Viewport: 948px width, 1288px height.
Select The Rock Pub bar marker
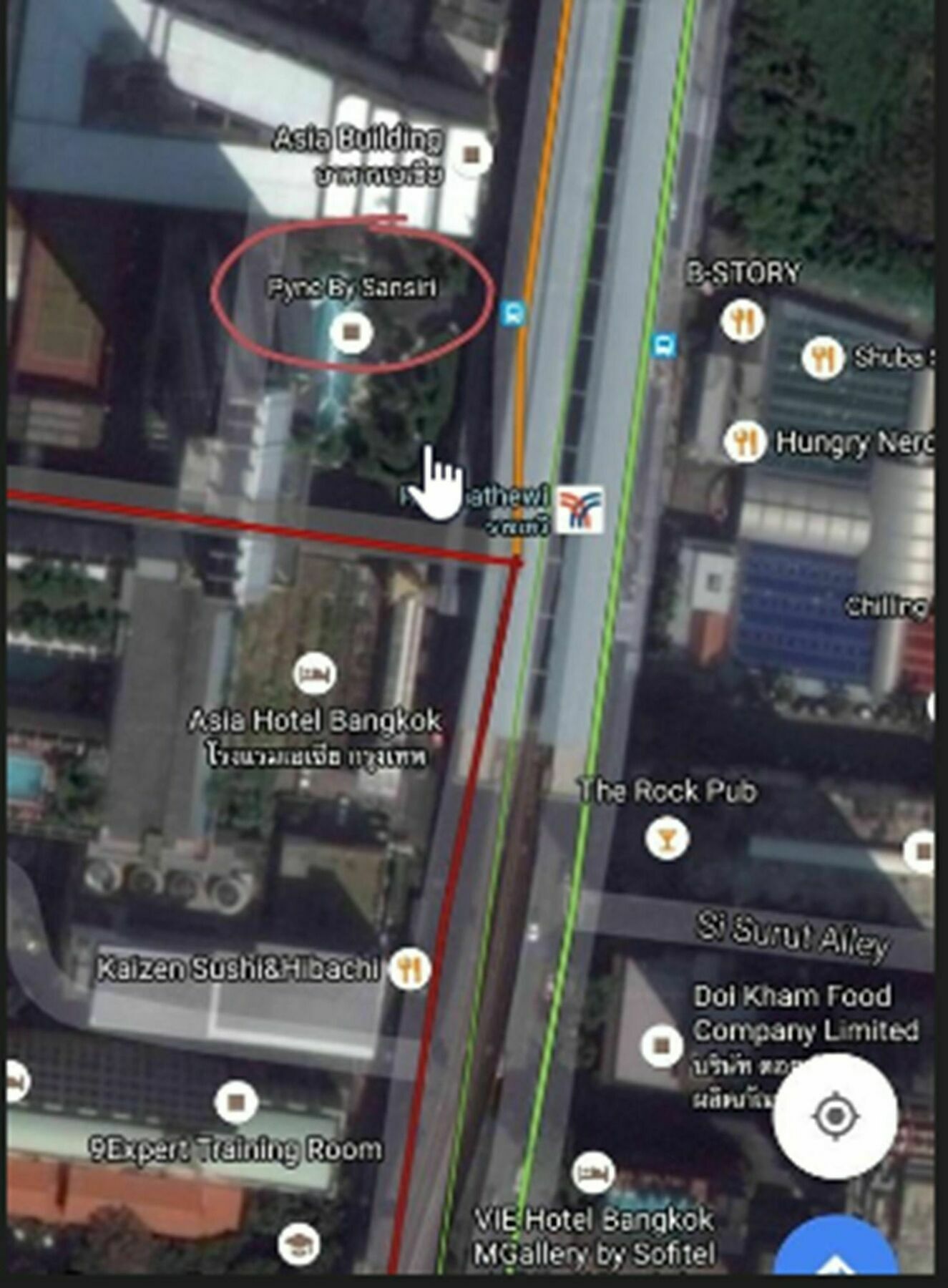click(x=666, y=837)
